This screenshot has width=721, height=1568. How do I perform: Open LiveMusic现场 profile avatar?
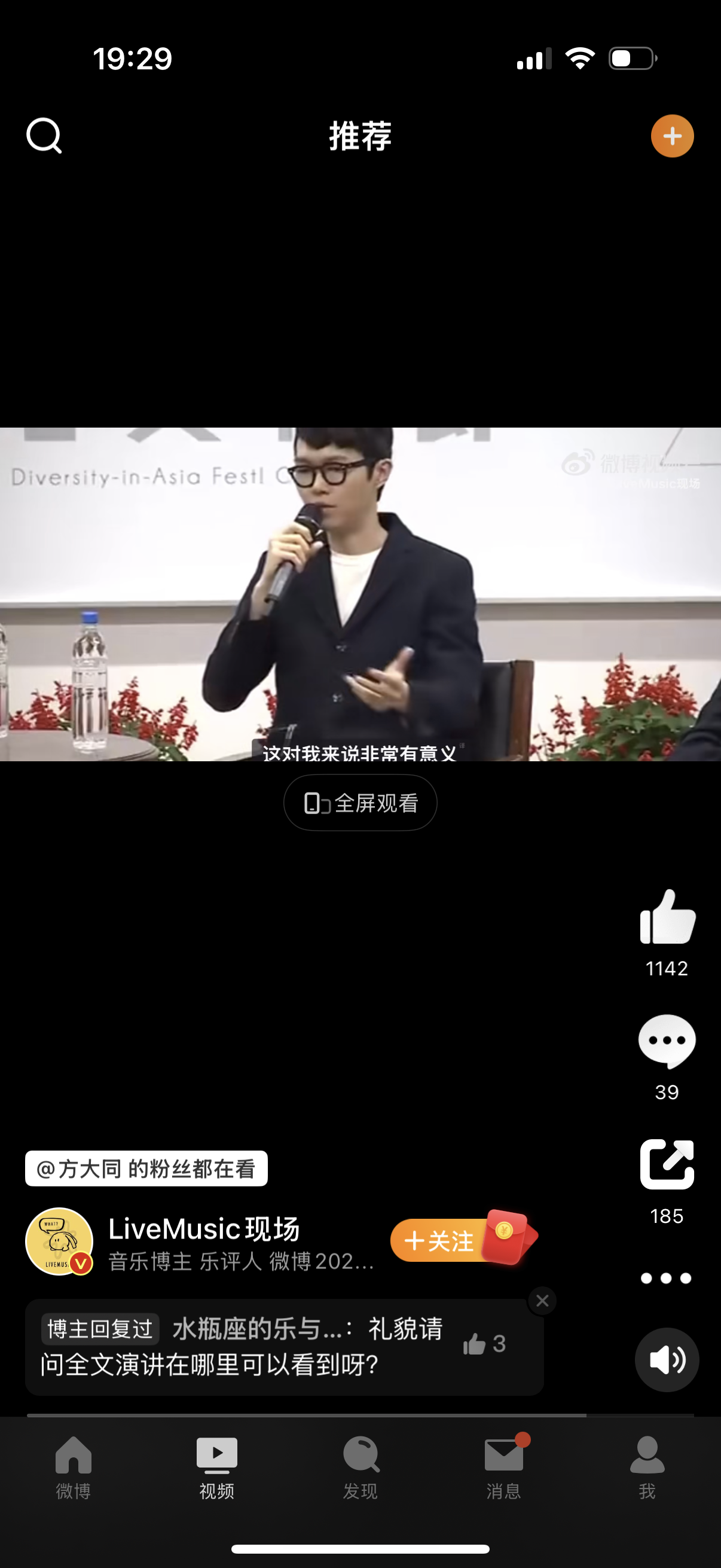(59, 1241)
